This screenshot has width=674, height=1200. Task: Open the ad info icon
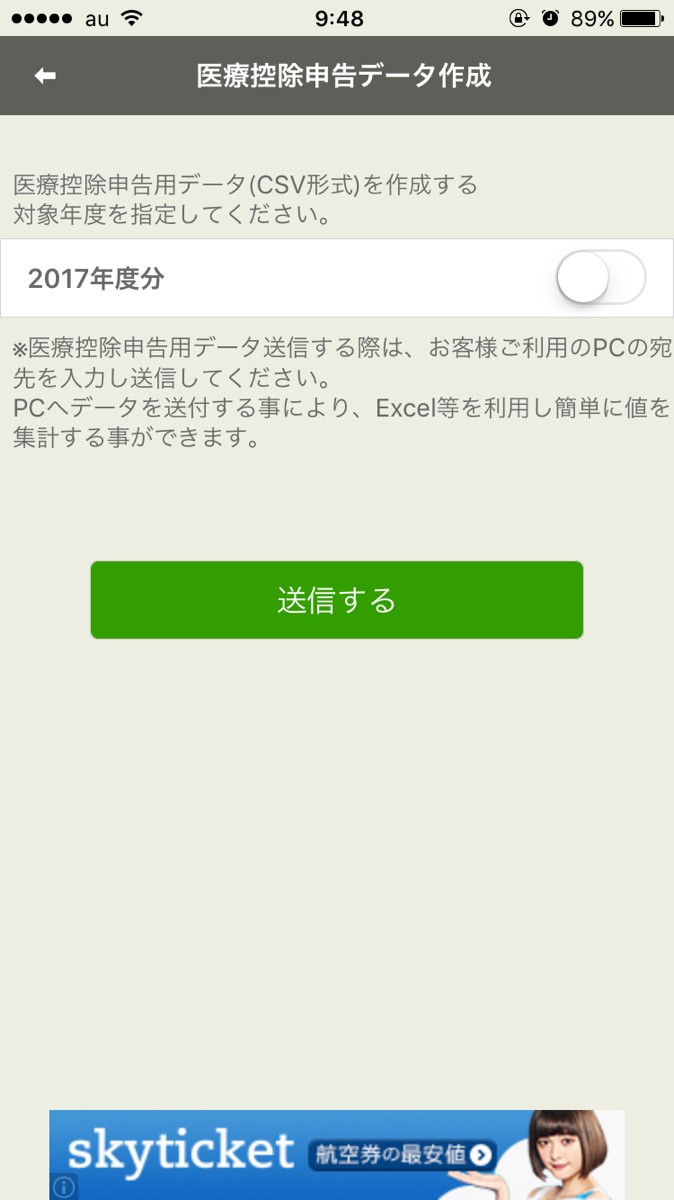tap(64, 1187)
